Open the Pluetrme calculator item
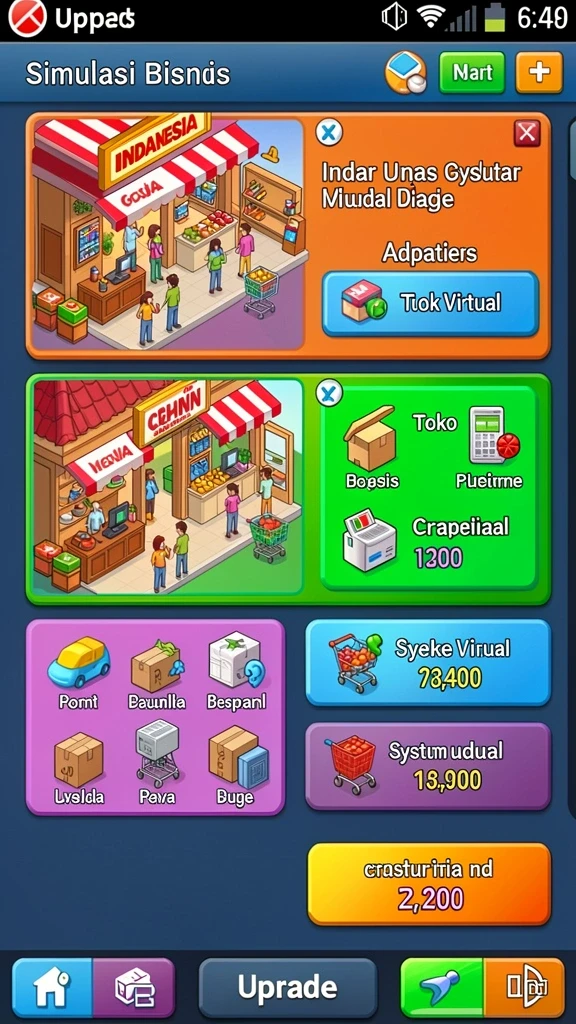 click(488, 449)
